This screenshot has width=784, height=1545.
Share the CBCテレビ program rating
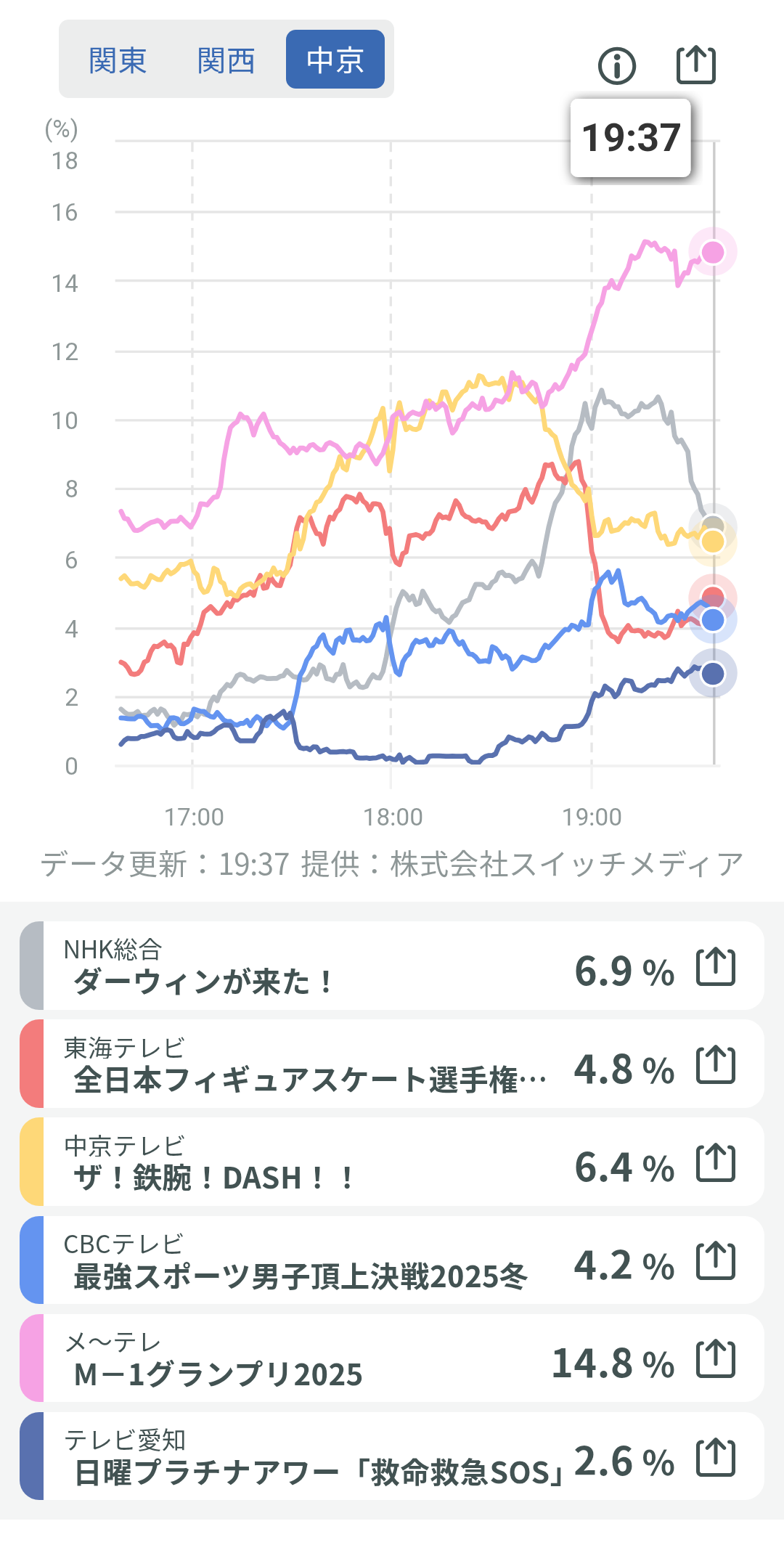pyautogui.click(x=716, y=1260)
